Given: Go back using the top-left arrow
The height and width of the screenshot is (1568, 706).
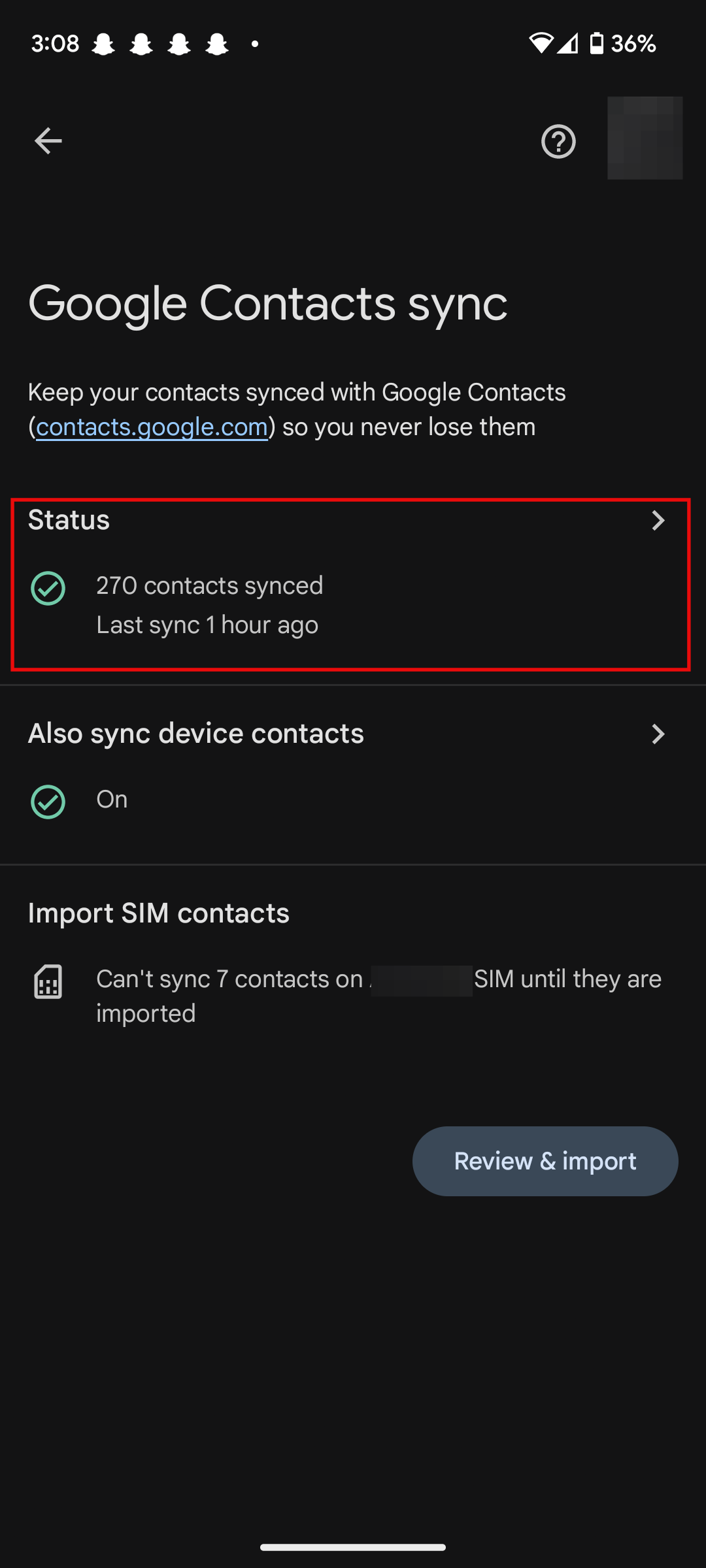Looking at the screenshot, I should (48, 141).
